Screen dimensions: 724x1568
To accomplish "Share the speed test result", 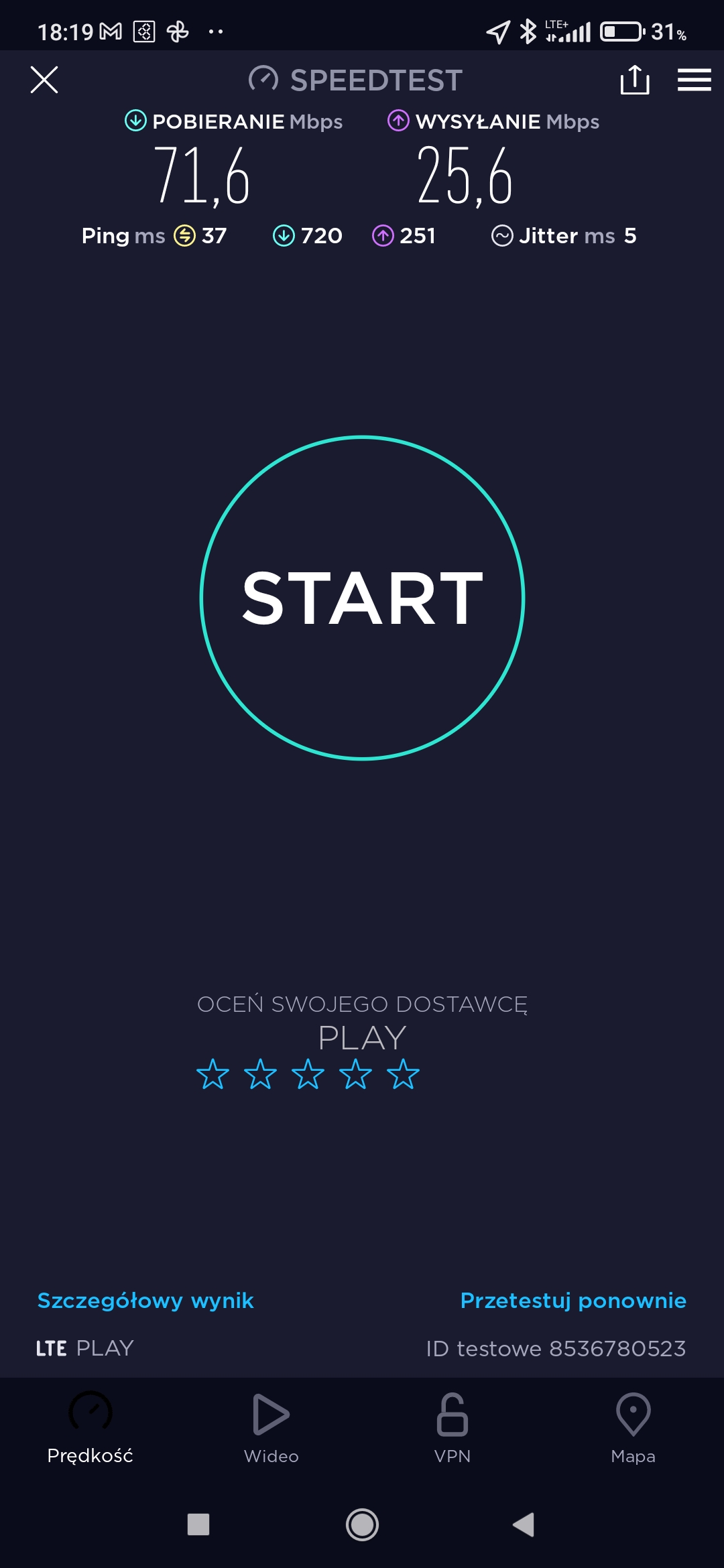I will 634,80.
